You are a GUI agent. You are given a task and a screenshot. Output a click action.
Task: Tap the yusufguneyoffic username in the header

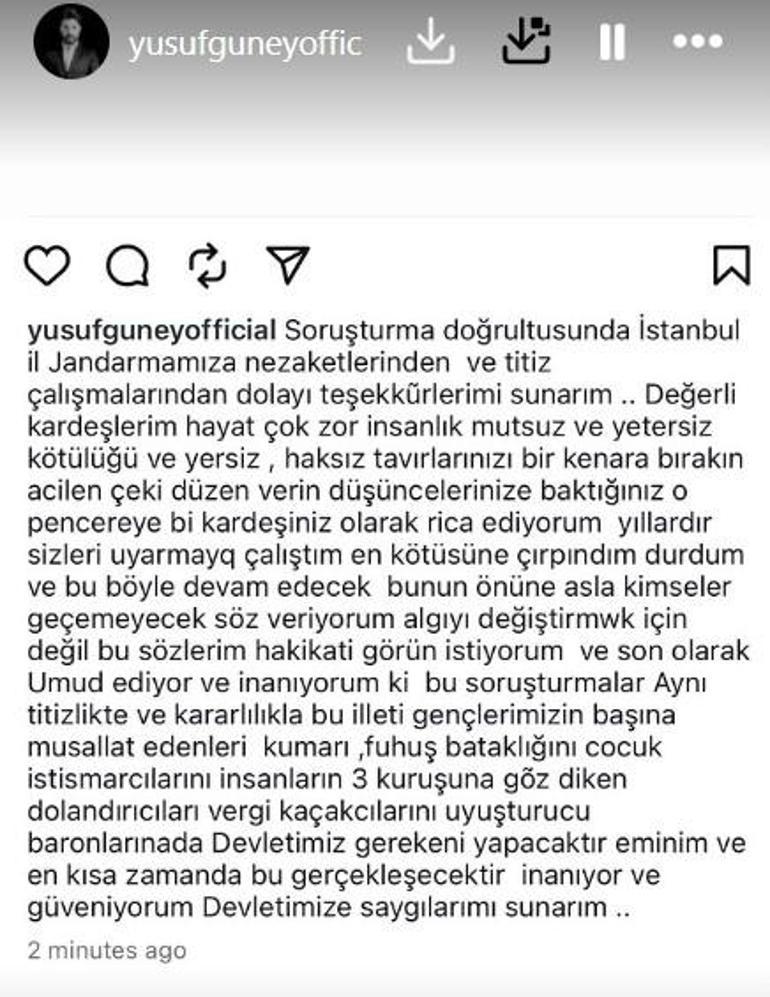pos(244,44)
